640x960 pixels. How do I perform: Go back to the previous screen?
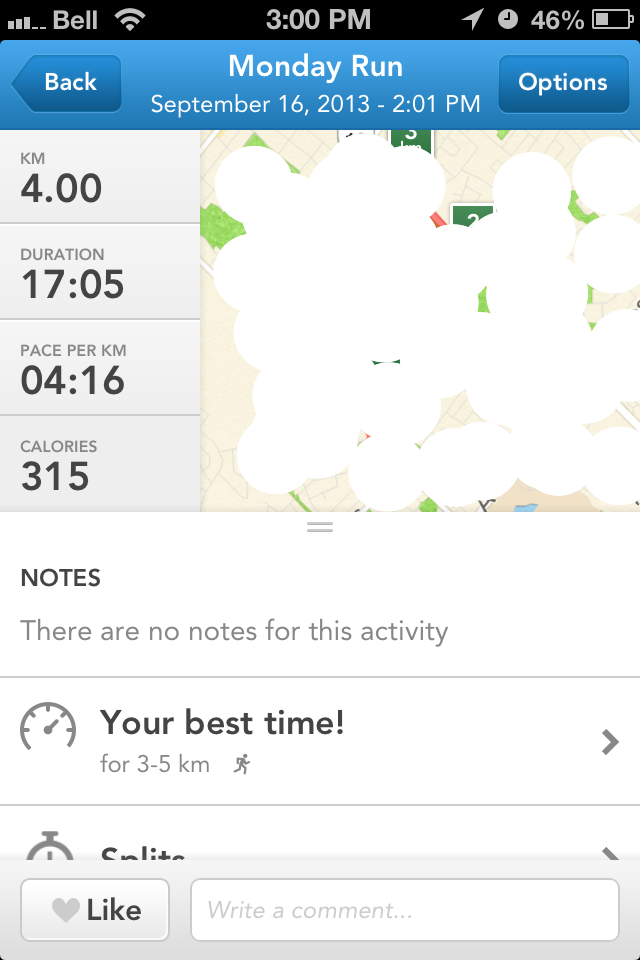point(67,83)
